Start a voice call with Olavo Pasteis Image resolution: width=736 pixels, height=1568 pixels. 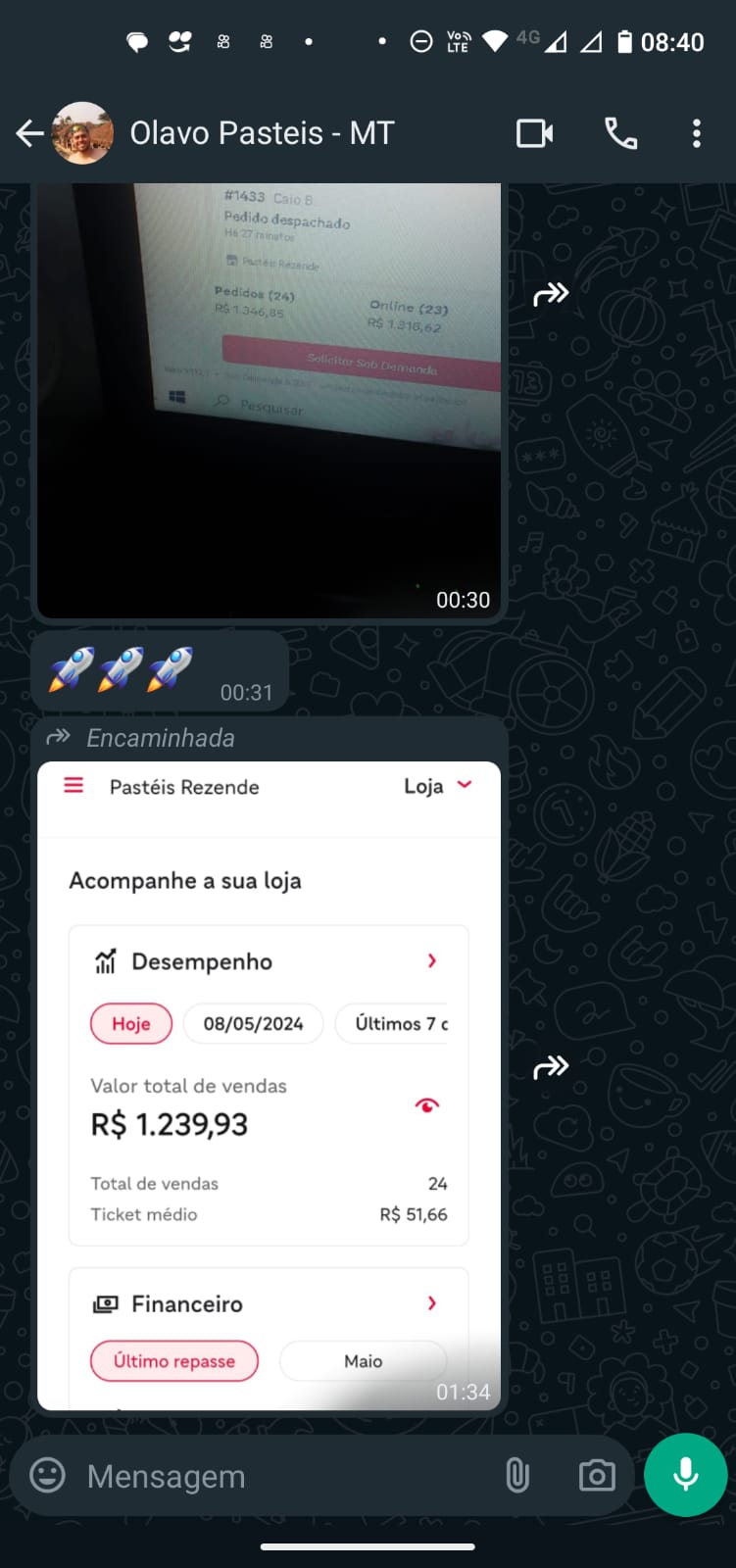pyautogui.click(x=620, y=133)
